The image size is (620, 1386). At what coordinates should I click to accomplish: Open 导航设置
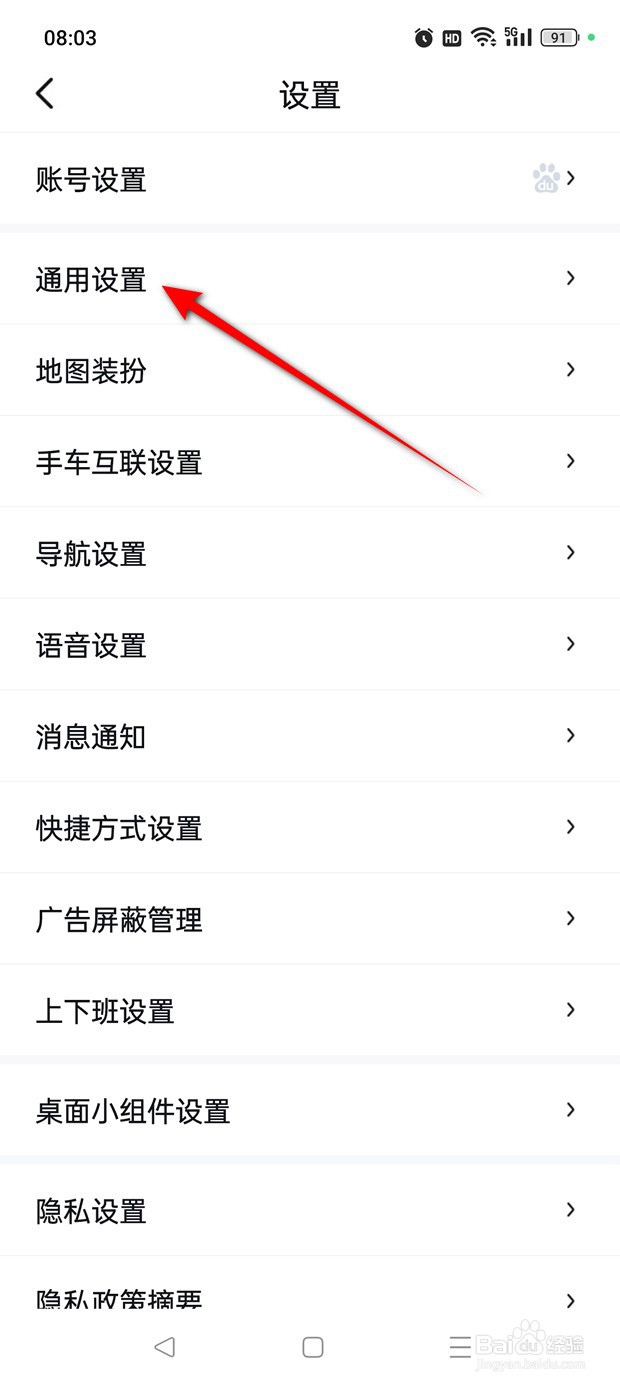[310, 553]
